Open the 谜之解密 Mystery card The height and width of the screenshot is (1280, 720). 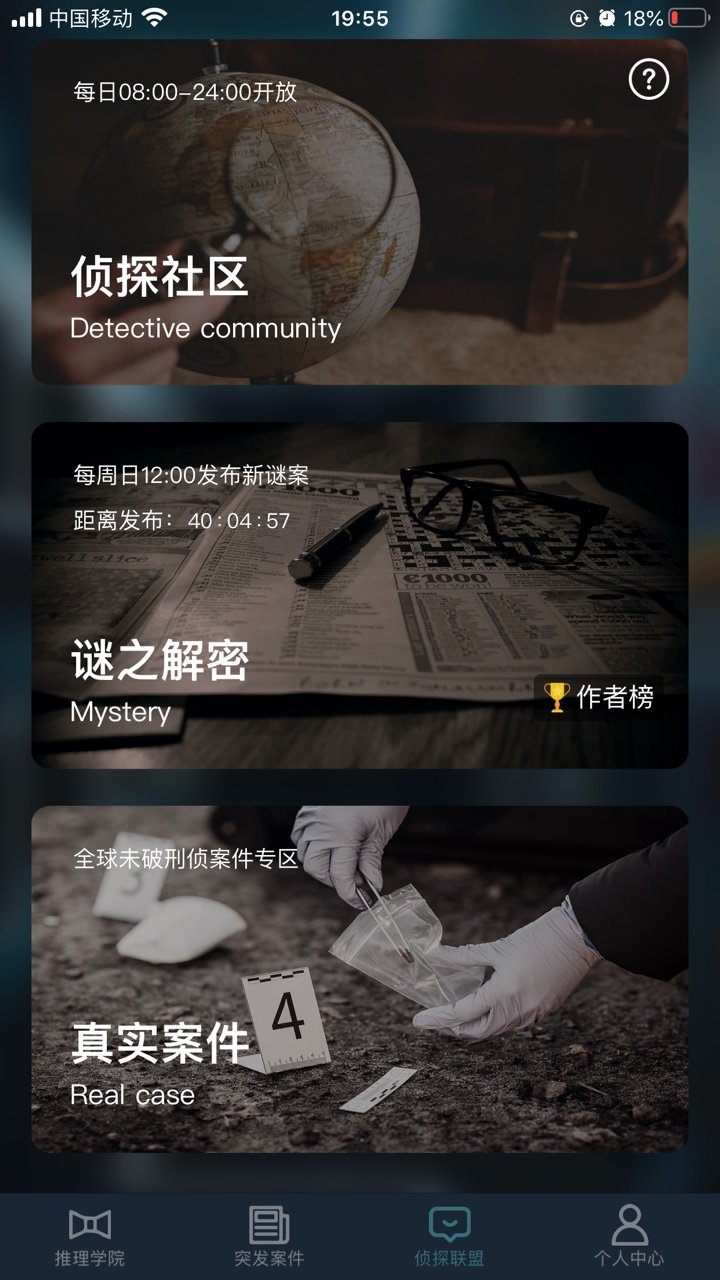pos(360,595)
